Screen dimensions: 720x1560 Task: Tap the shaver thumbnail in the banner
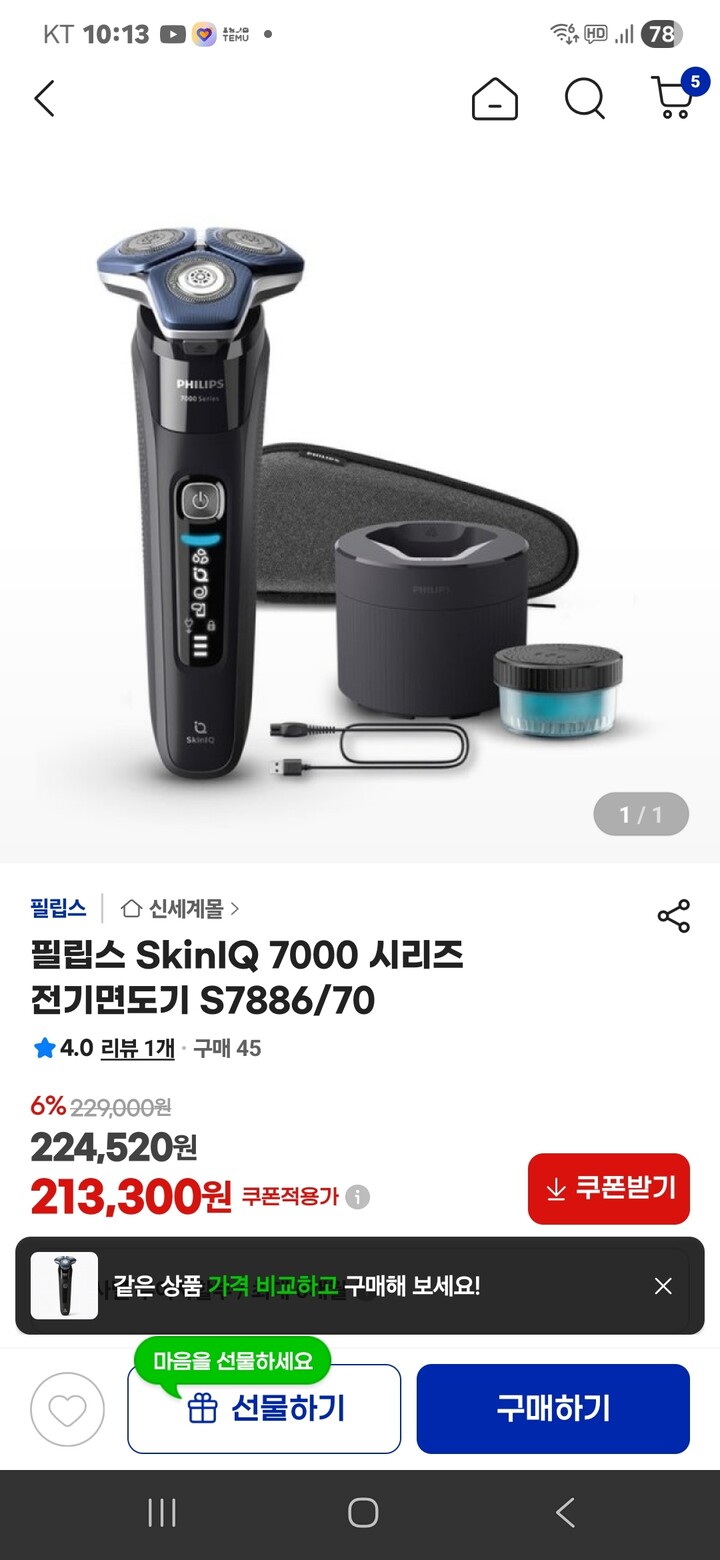63,1286
